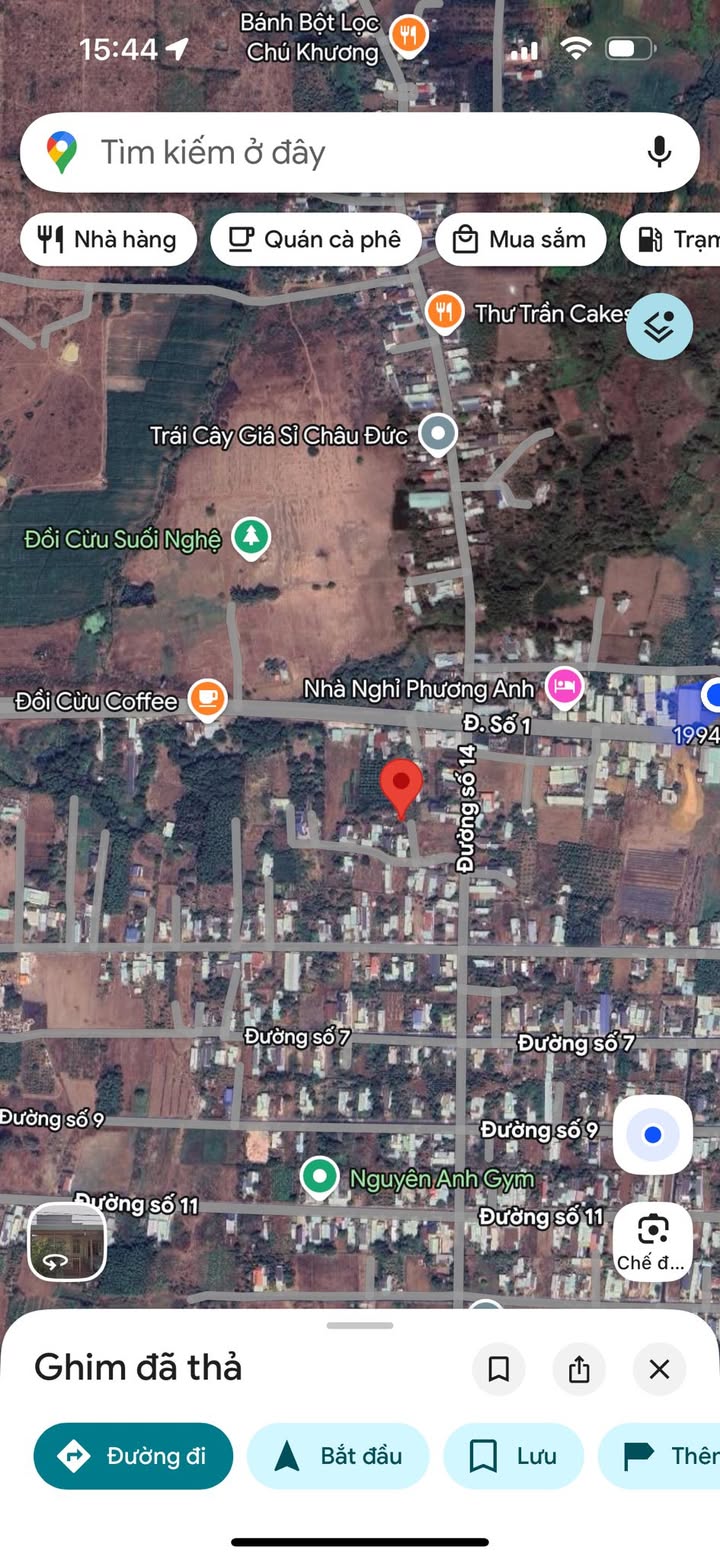This screenshot has height=1560, width=720.
Task: View "Nguyên Anh Gym" on the map
Action: click(319, 1177)
